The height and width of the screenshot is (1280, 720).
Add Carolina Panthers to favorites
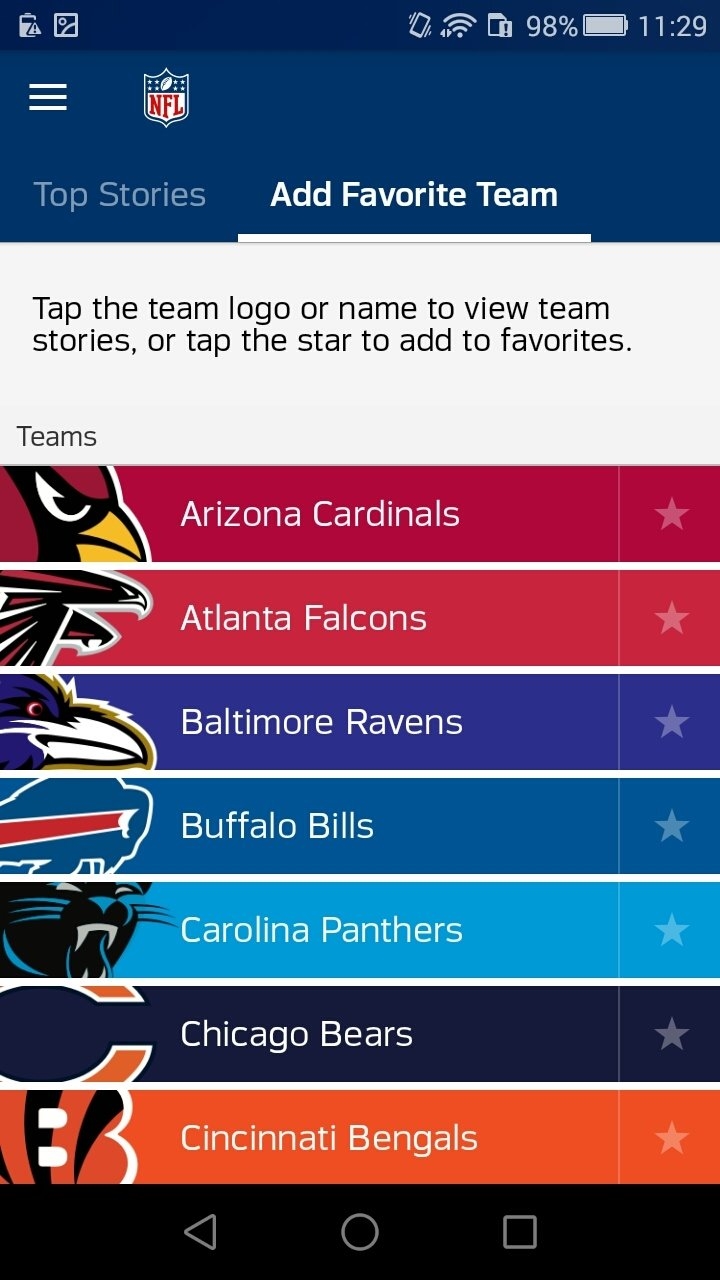point(671,930)
